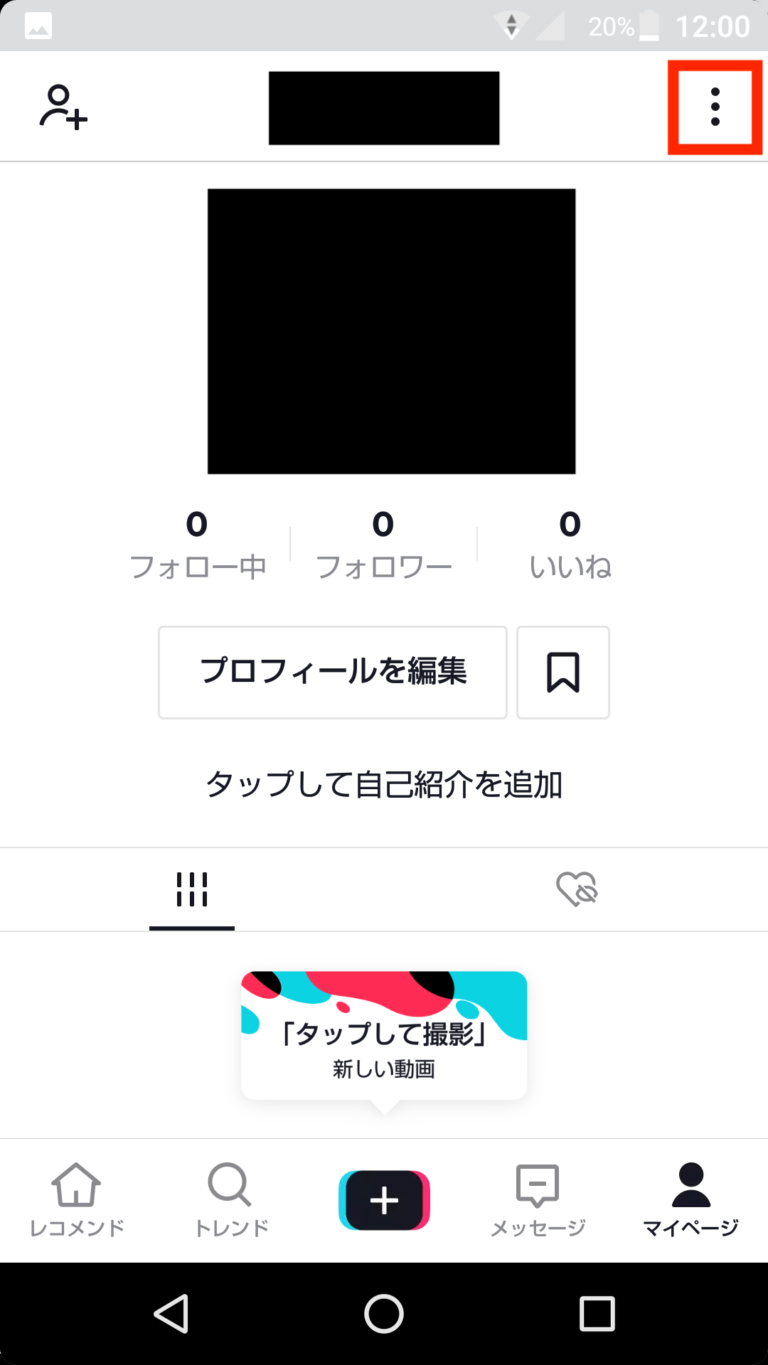Tap プロフィールを編集 button
The width and height of the screenshot is (768, 1365).
click(332, 672)
